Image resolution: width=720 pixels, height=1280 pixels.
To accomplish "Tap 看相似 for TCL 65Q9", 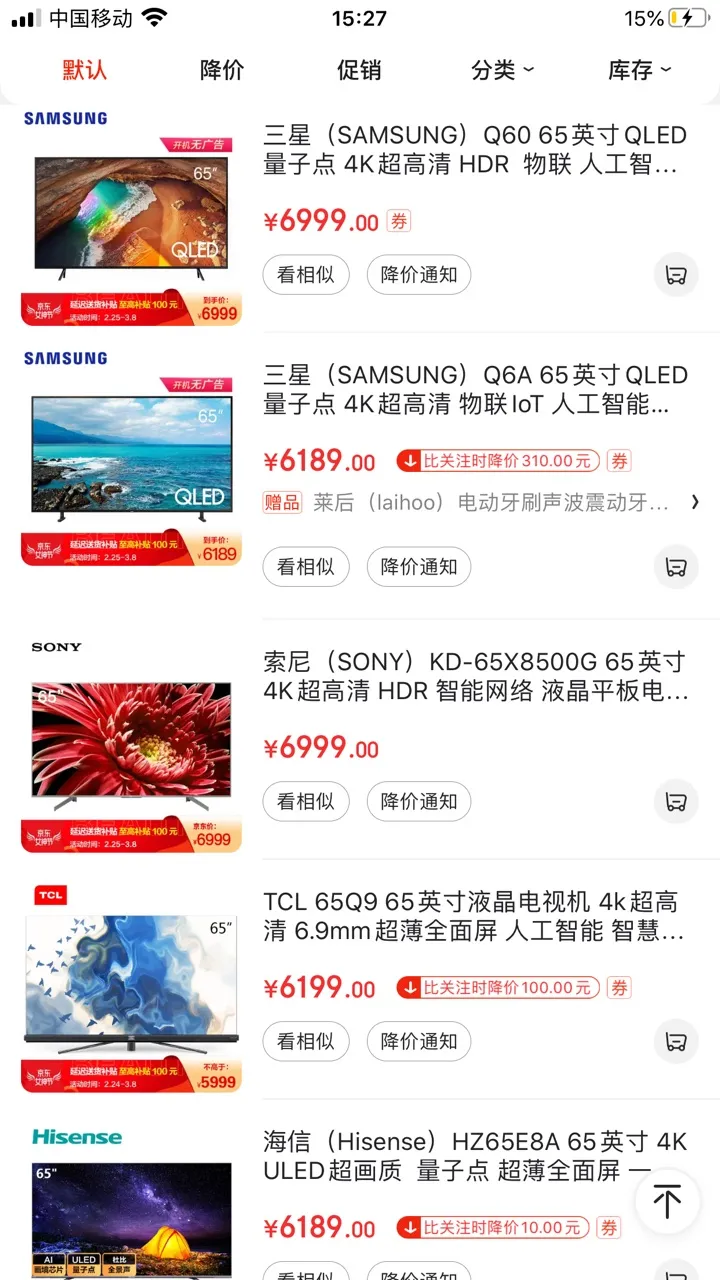I will (306, 1041).
